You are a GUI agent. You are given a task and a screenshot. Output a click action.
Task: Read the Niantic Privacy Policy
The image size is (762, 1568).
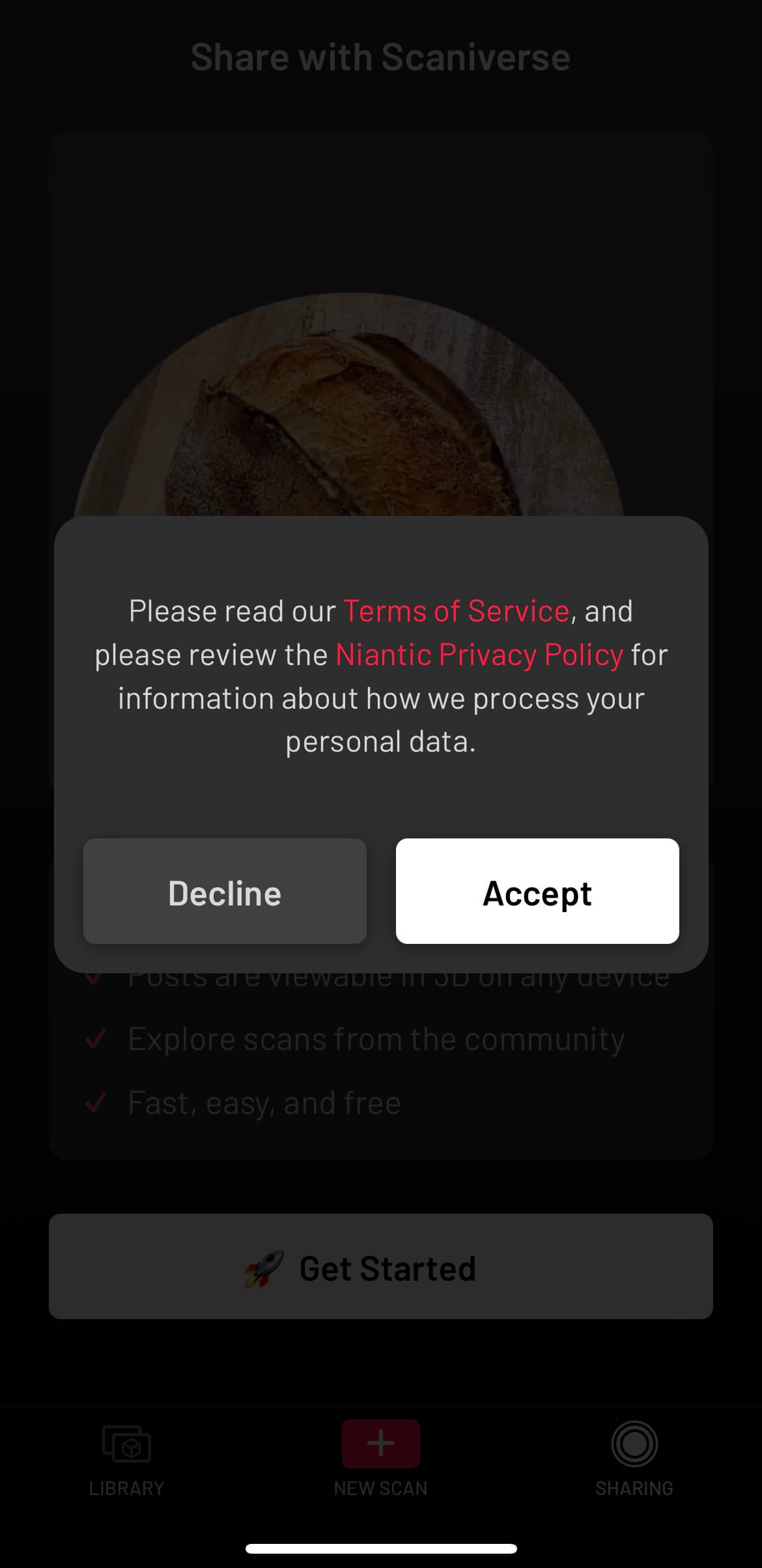point(479,655)
